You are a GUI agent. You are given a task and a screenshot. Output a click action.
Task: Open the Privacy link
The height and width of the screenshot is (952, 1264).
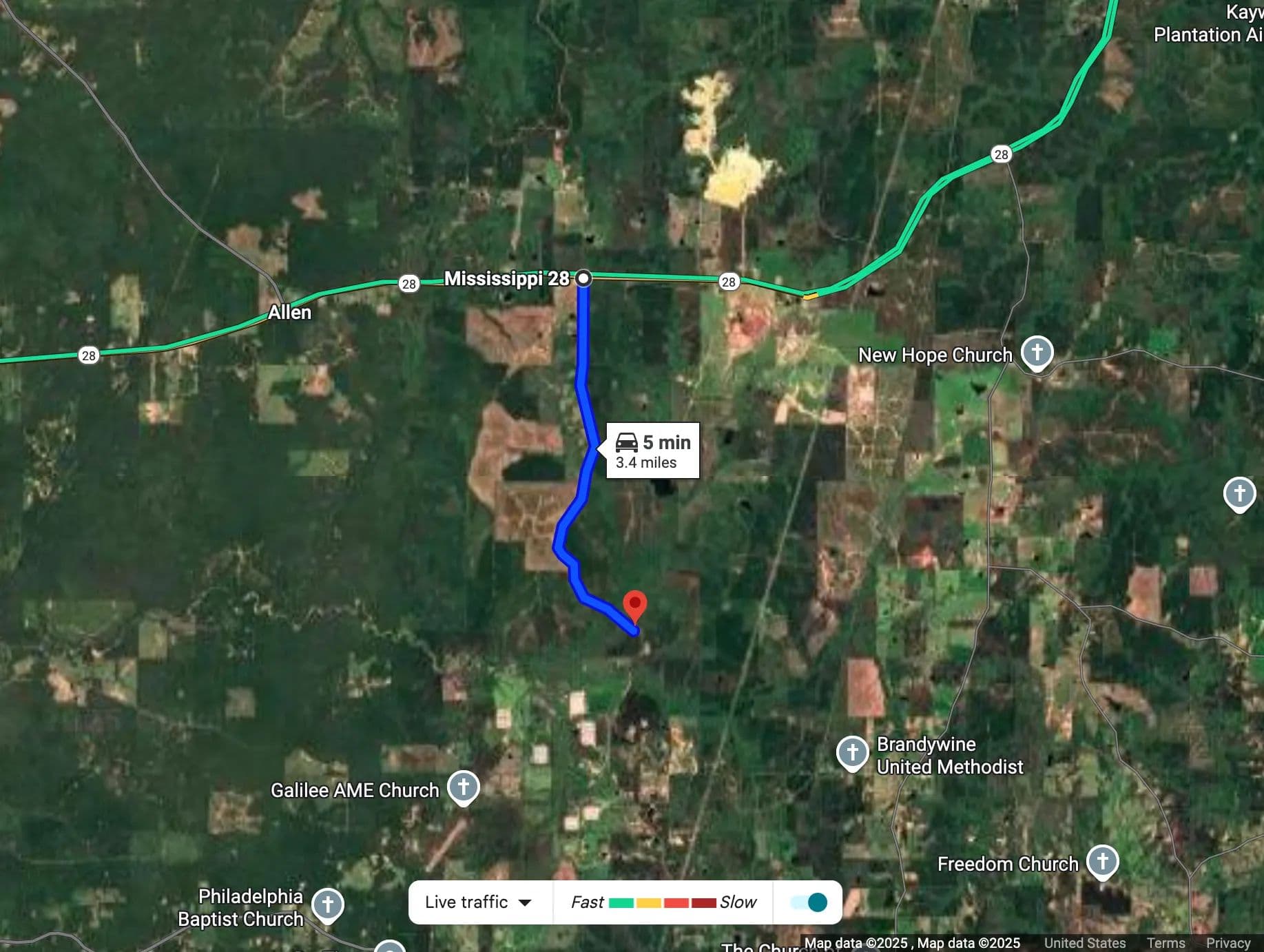coord(1227,943)
